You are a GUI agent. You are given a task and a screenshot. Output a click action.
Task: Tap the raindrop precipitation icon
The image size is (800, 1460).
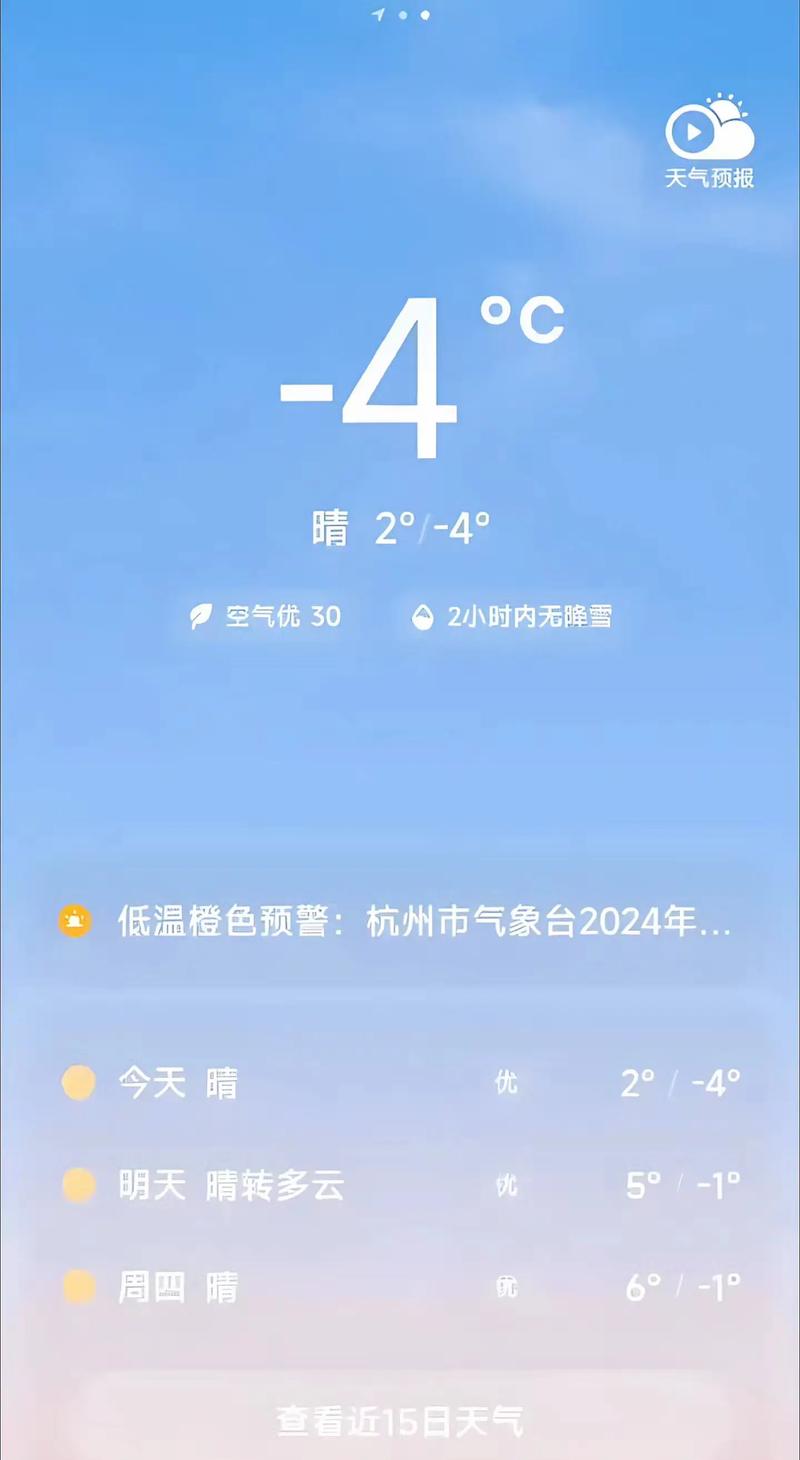(x=425, y=617)
